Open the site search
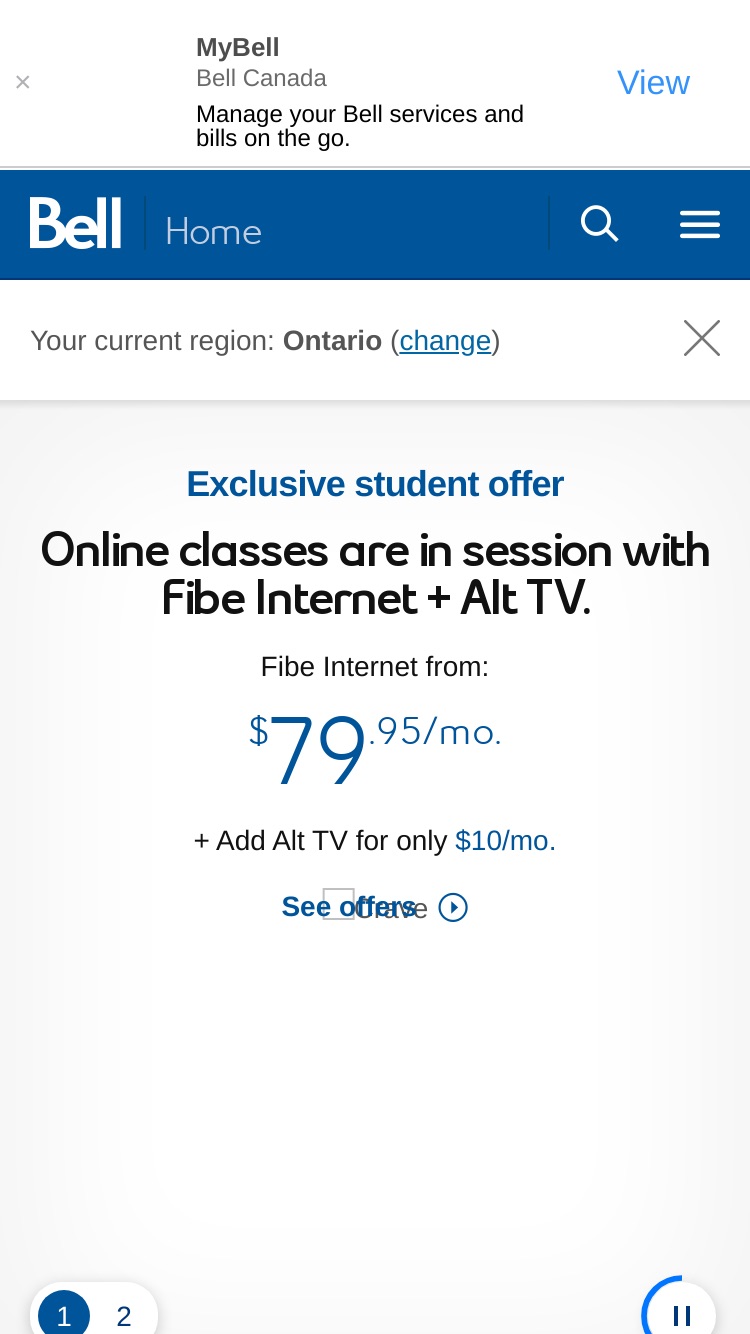Viewport: 750px width, 1334px height. click(599, 224)
